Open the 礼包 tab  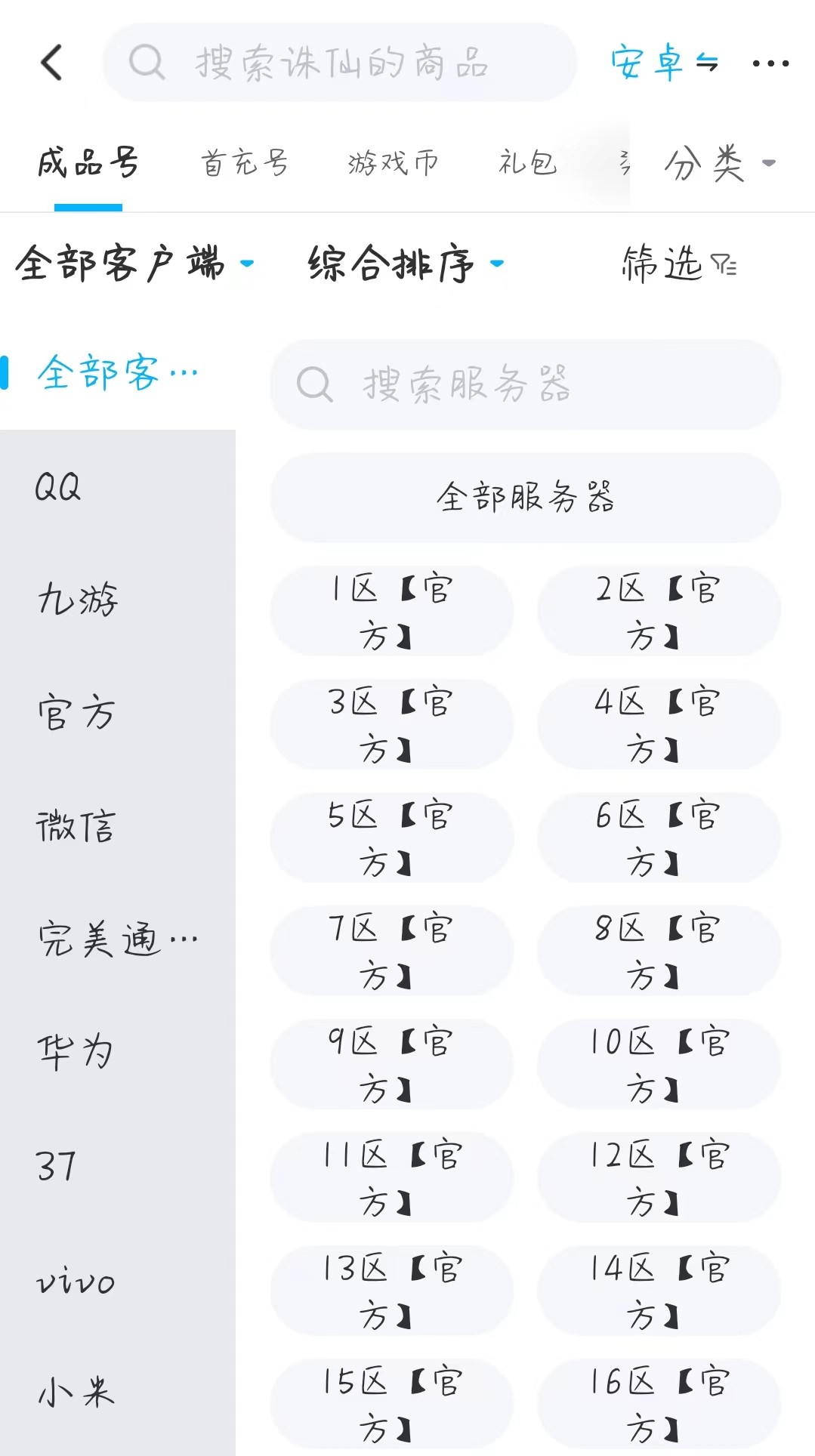click(x=527, y=162)
